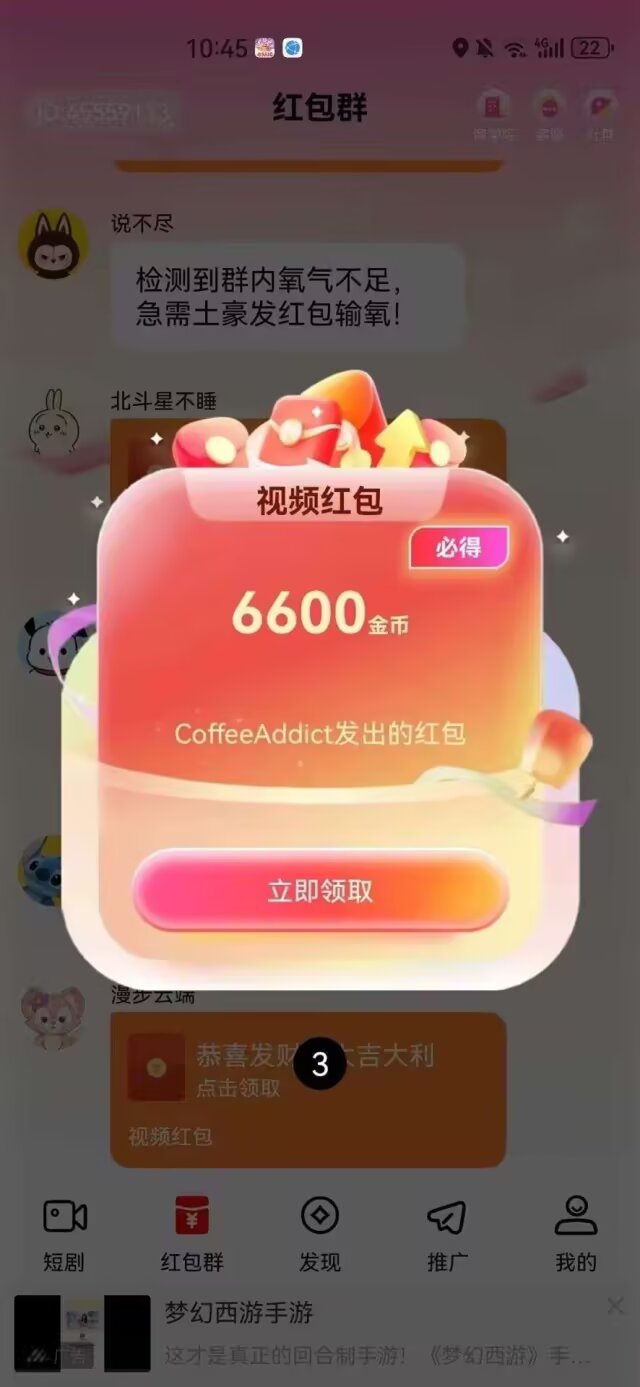Viewport: 640px width, 1387px height.
Task: Dismiss the 梦幻西游手游 ad banner
Action: click(x=615, y=1306)
